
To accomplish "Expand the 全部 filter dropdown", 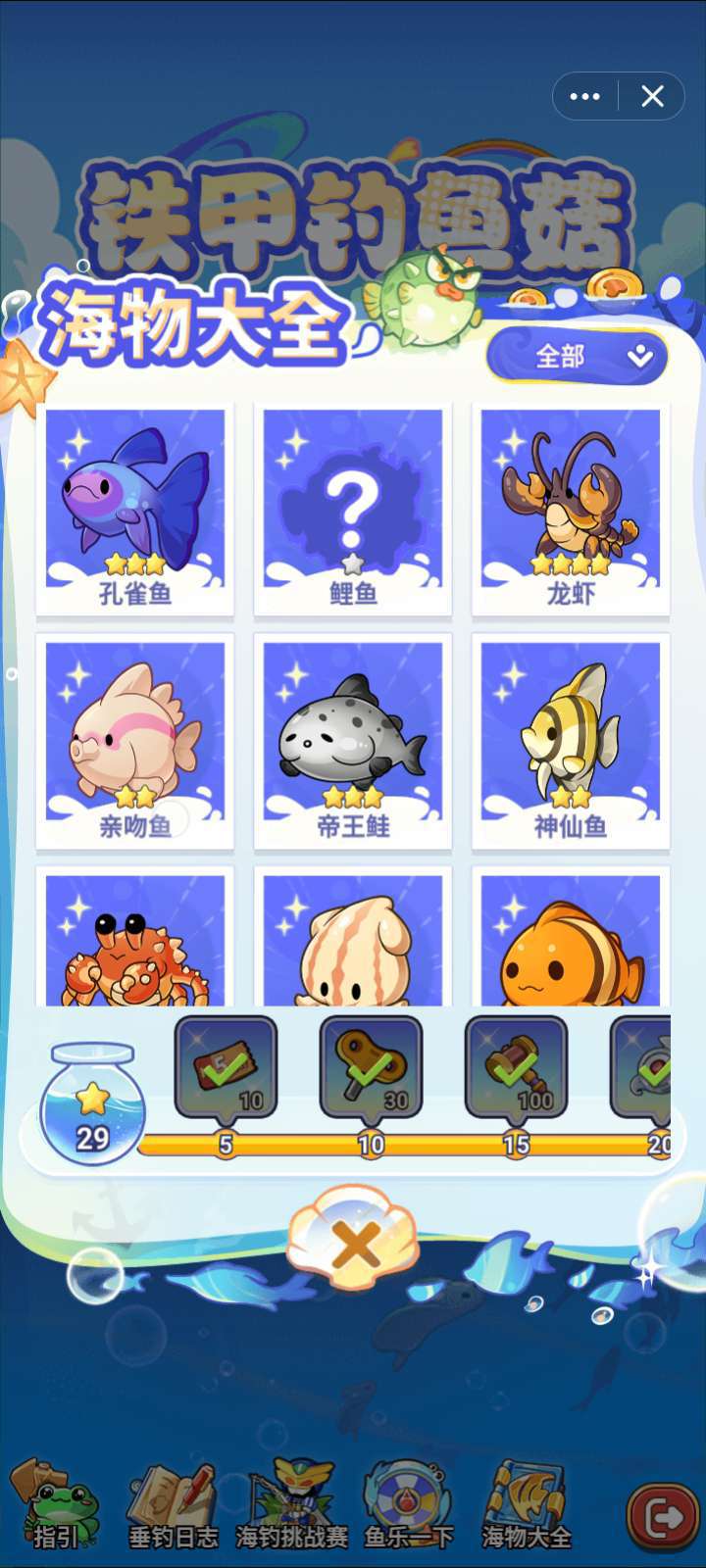I will [x=578, y=356].
